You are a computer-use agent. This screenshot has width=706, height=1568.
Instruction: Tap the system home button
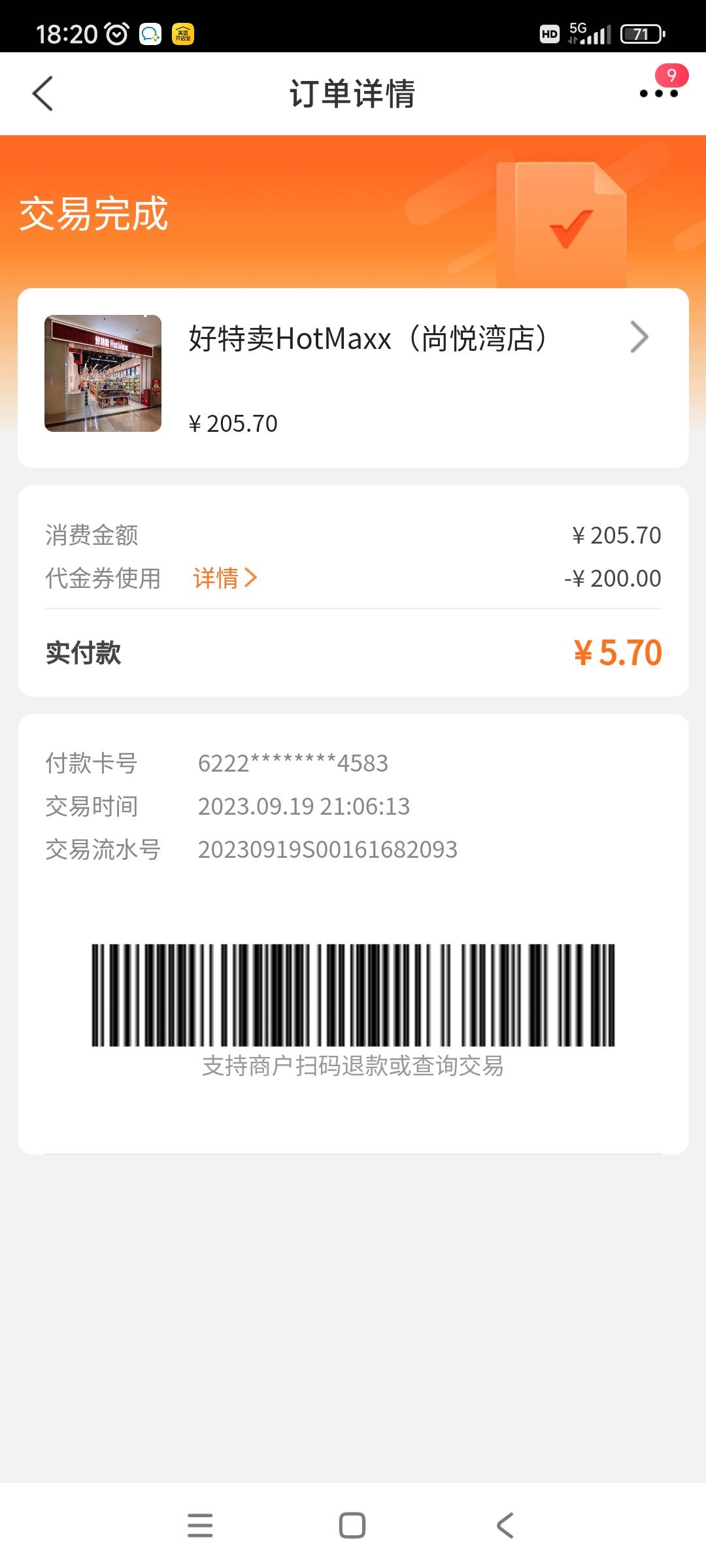click(x=352, y=1526)
